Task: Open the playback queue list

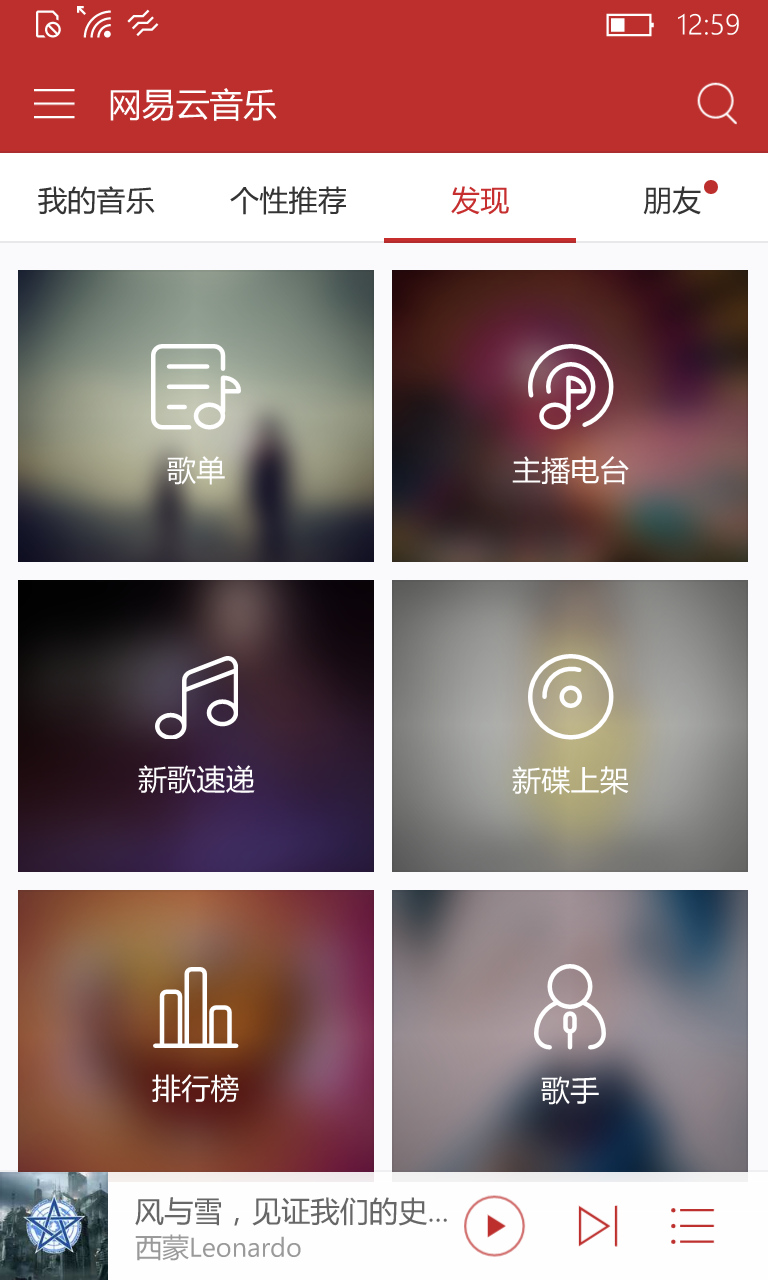Action: (692, 1226)
